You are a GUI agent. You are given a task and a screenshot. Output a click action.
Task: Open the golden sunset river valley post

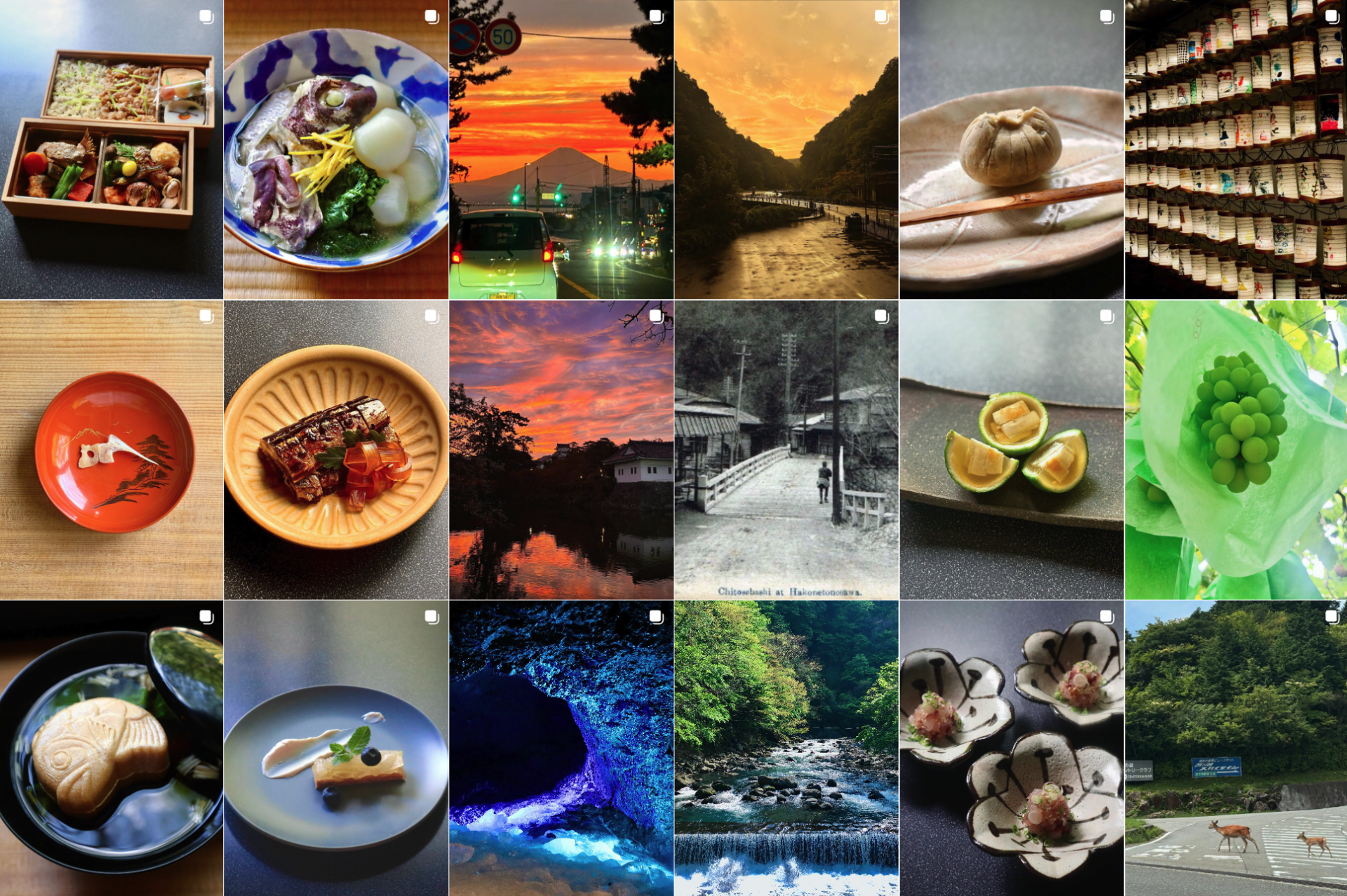[x=786, y=149]
